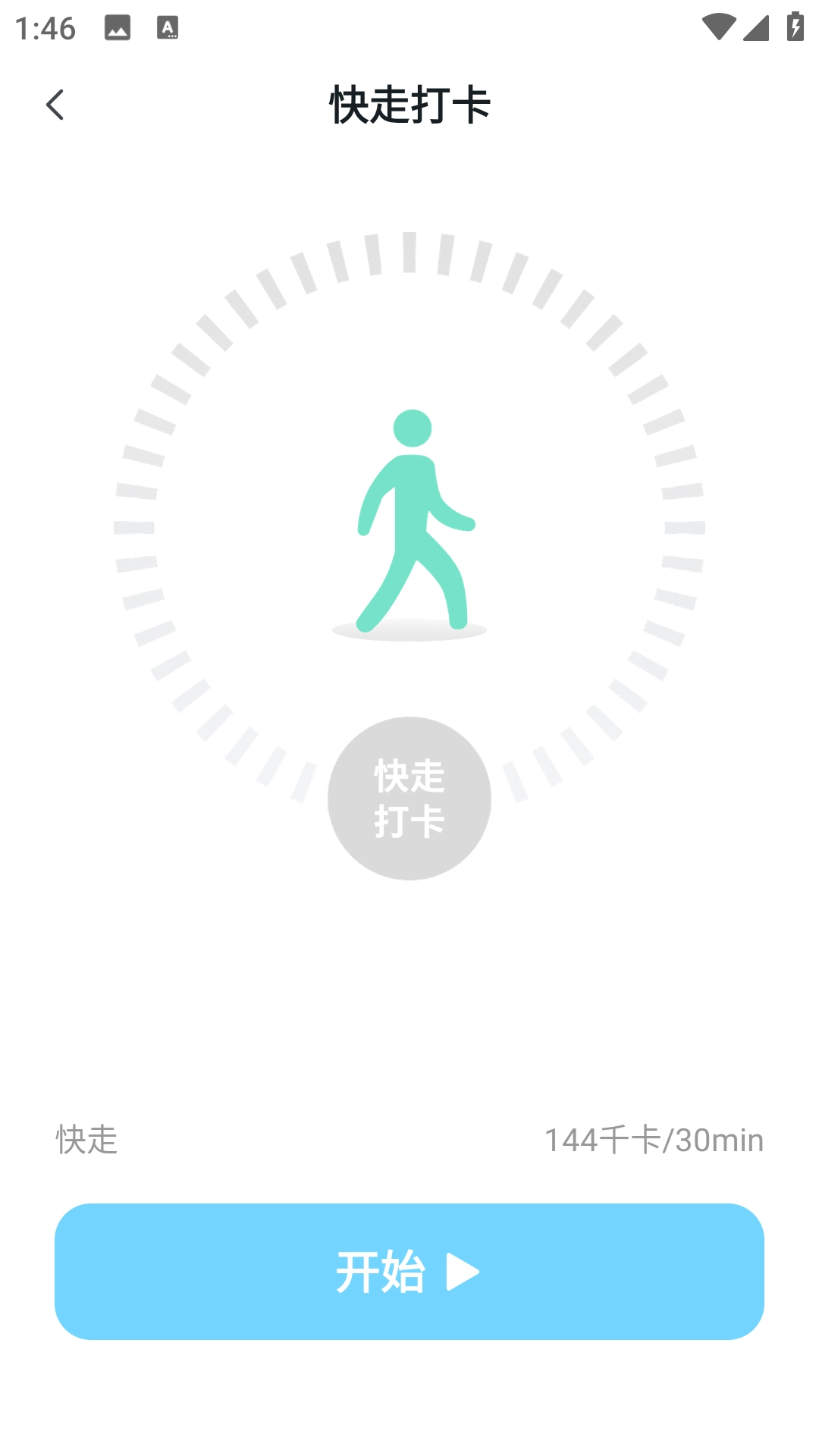Tap the keyboard notification icon in status bar
The image size is (819, 1456).
coord(168,27)
